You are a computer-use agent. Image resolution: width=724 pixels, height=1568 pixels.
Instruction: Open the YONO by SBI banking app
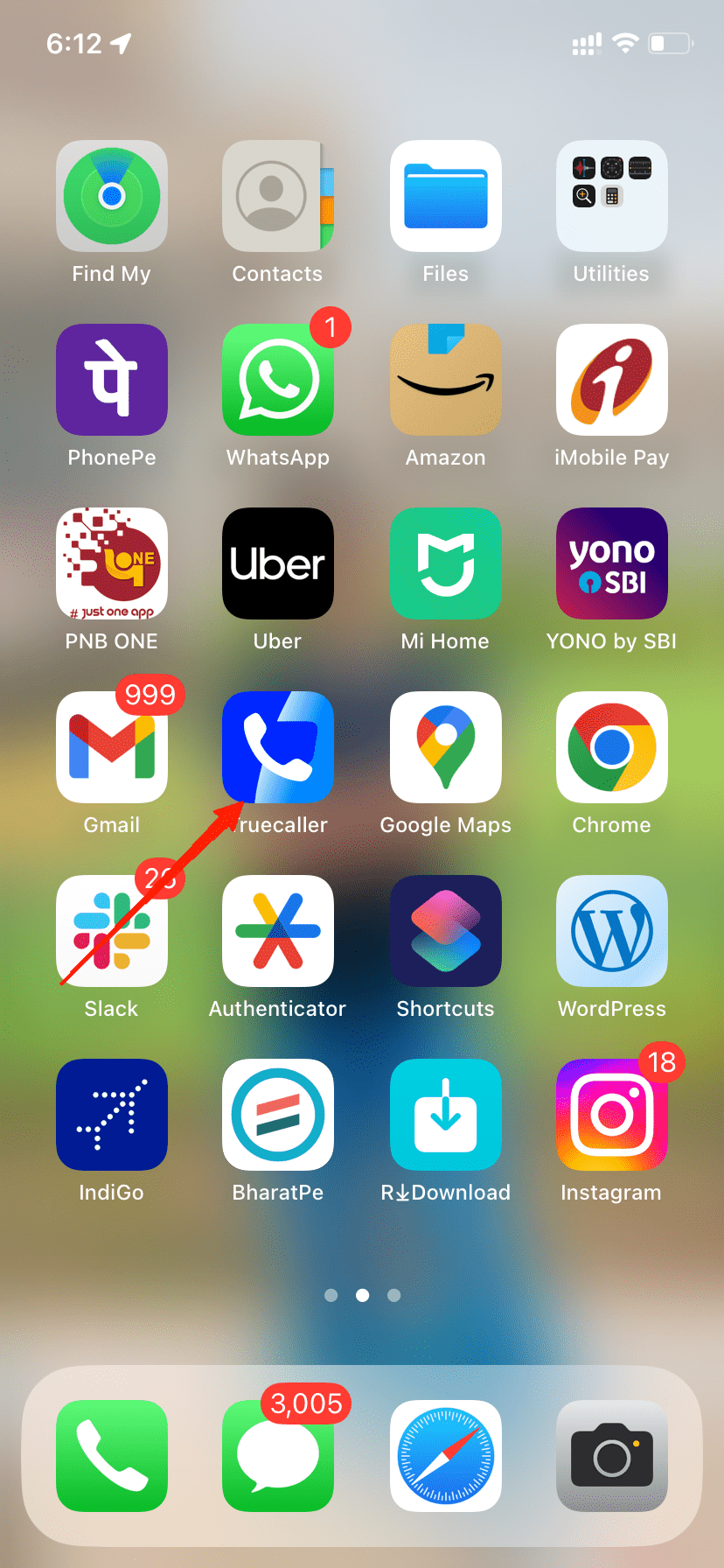(x=611, y=563)
